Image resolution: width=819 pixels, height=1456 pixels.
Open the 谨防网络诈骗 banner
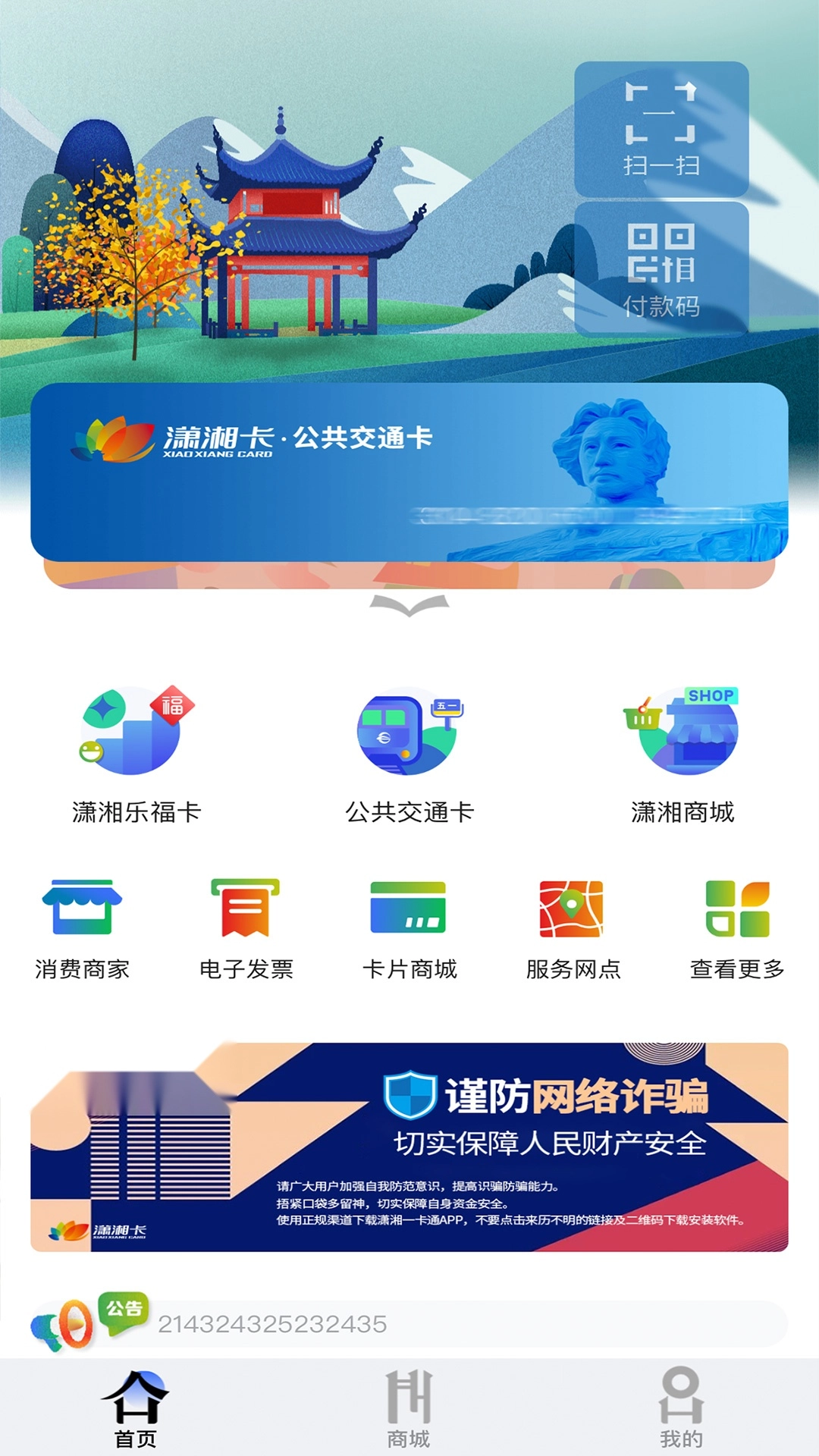409,1147
